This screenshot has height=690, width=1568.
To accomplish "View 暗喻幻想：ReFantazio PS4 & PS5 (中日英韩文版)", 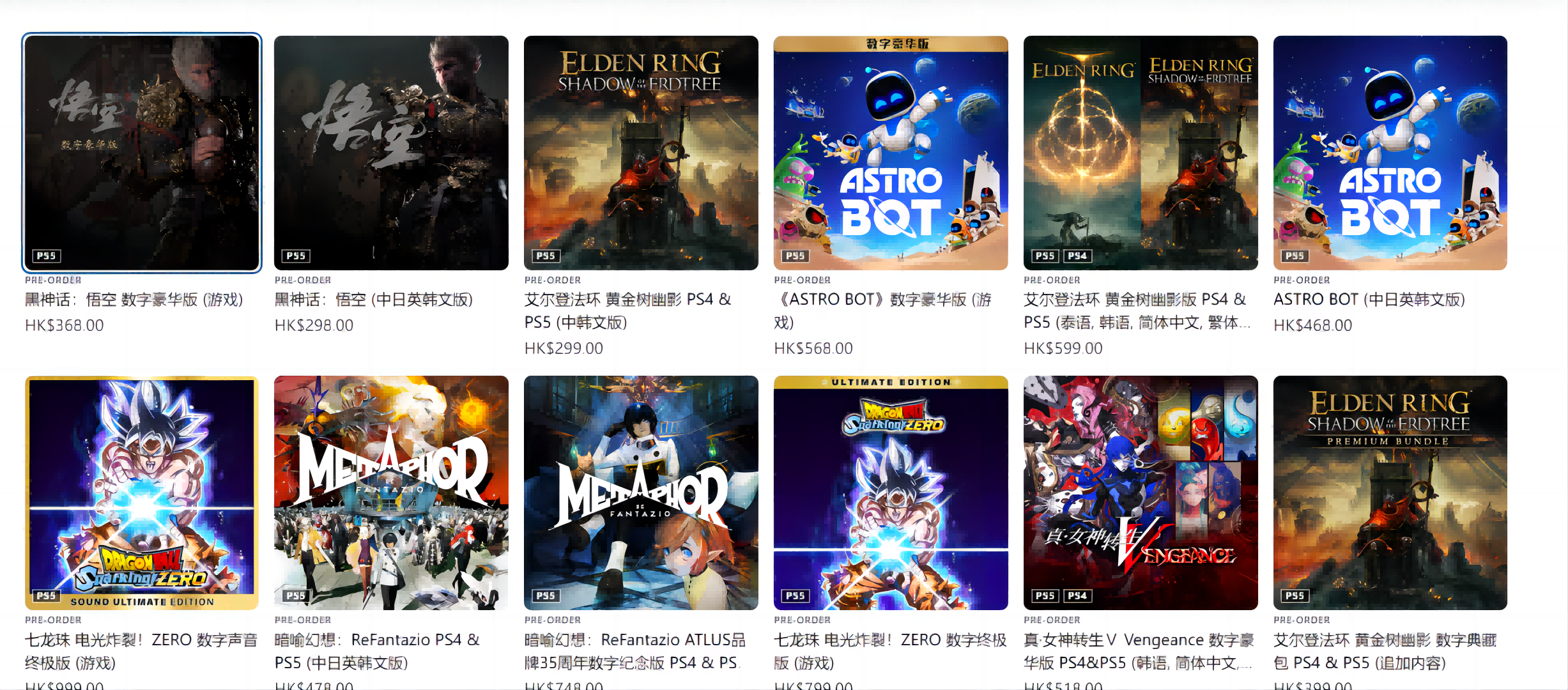I will click(x=391, y=493).
